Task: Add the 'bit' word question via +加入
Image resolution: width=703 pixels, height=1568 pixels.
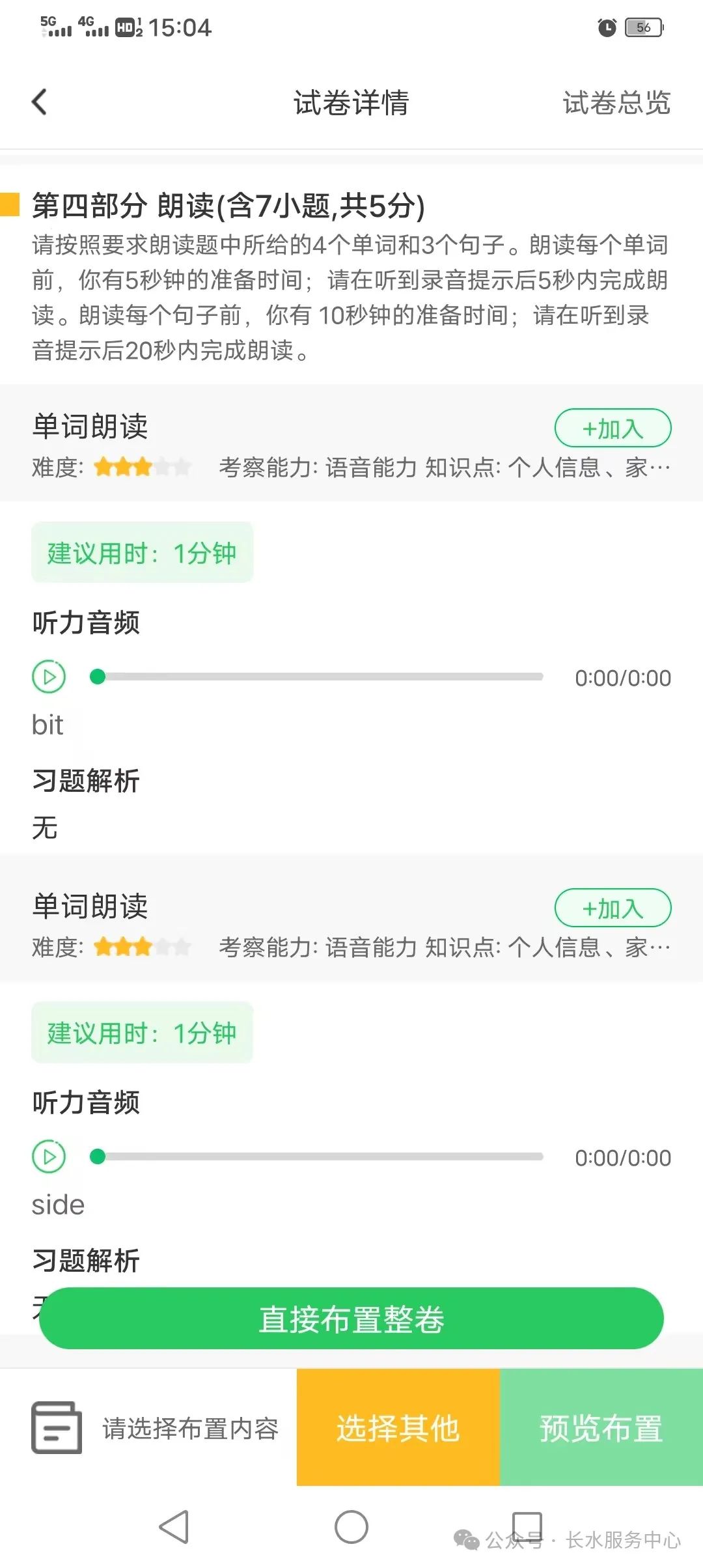Action: 613,428
